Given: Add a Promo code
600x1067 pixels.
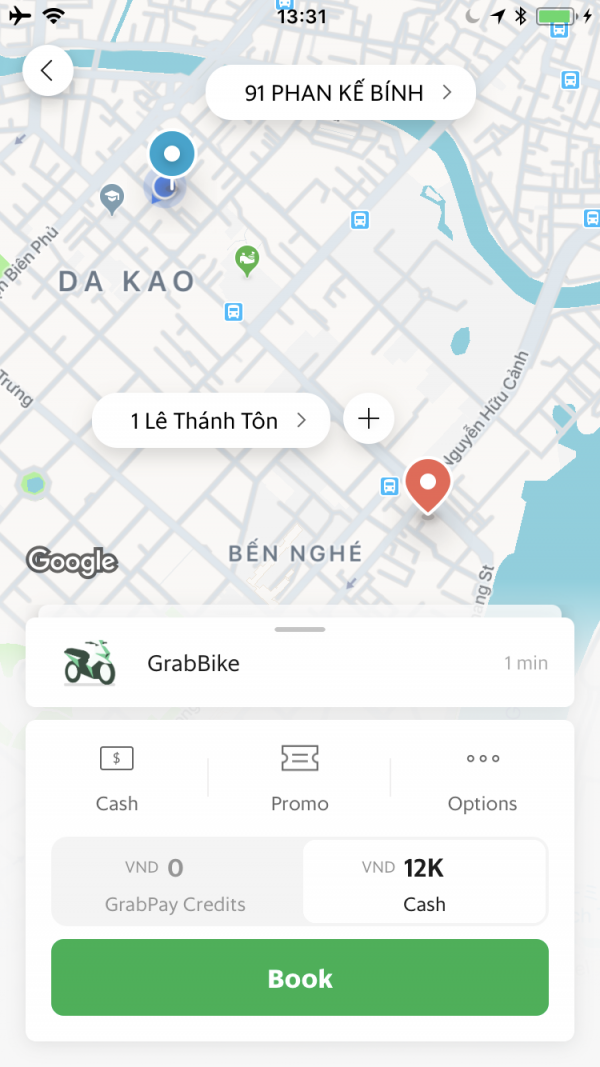Looking at the screenshot, I should 300,779.
